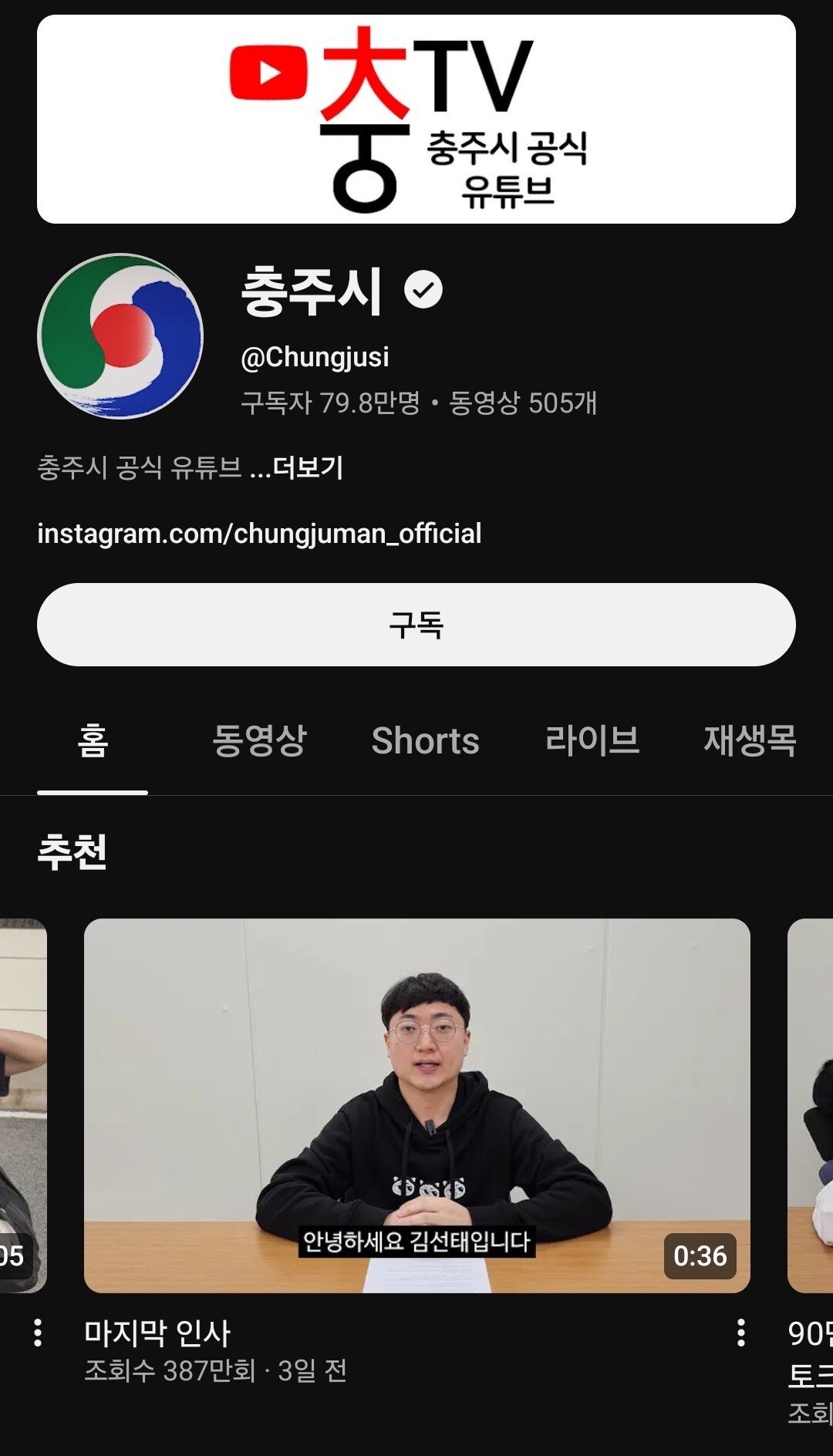This screenshot has width=833, height=1456.
Task: Open the instagram.com/chungjuman_official link
Action: click(x=259, y=532)
